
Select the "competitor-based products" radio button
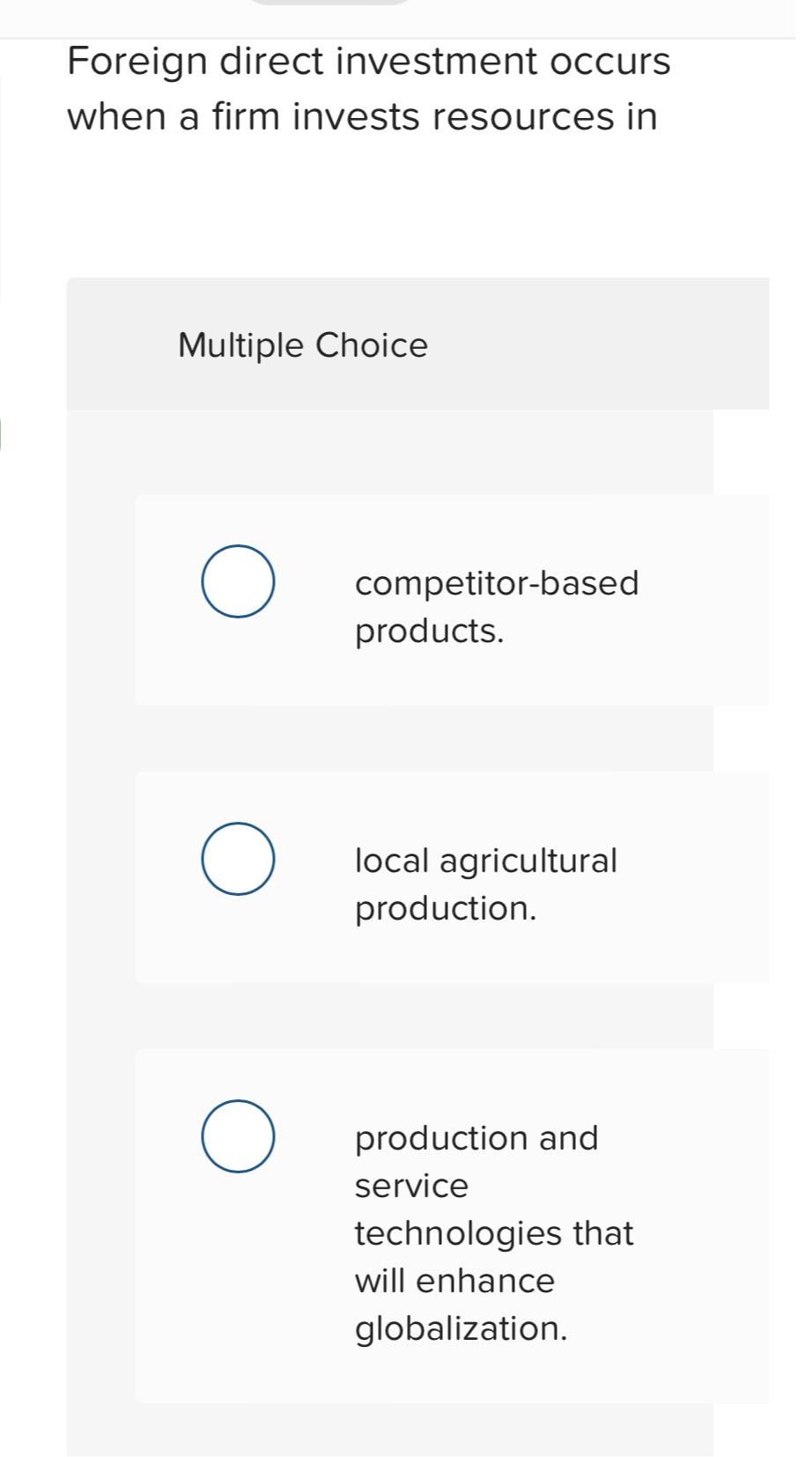click(238, 581)
